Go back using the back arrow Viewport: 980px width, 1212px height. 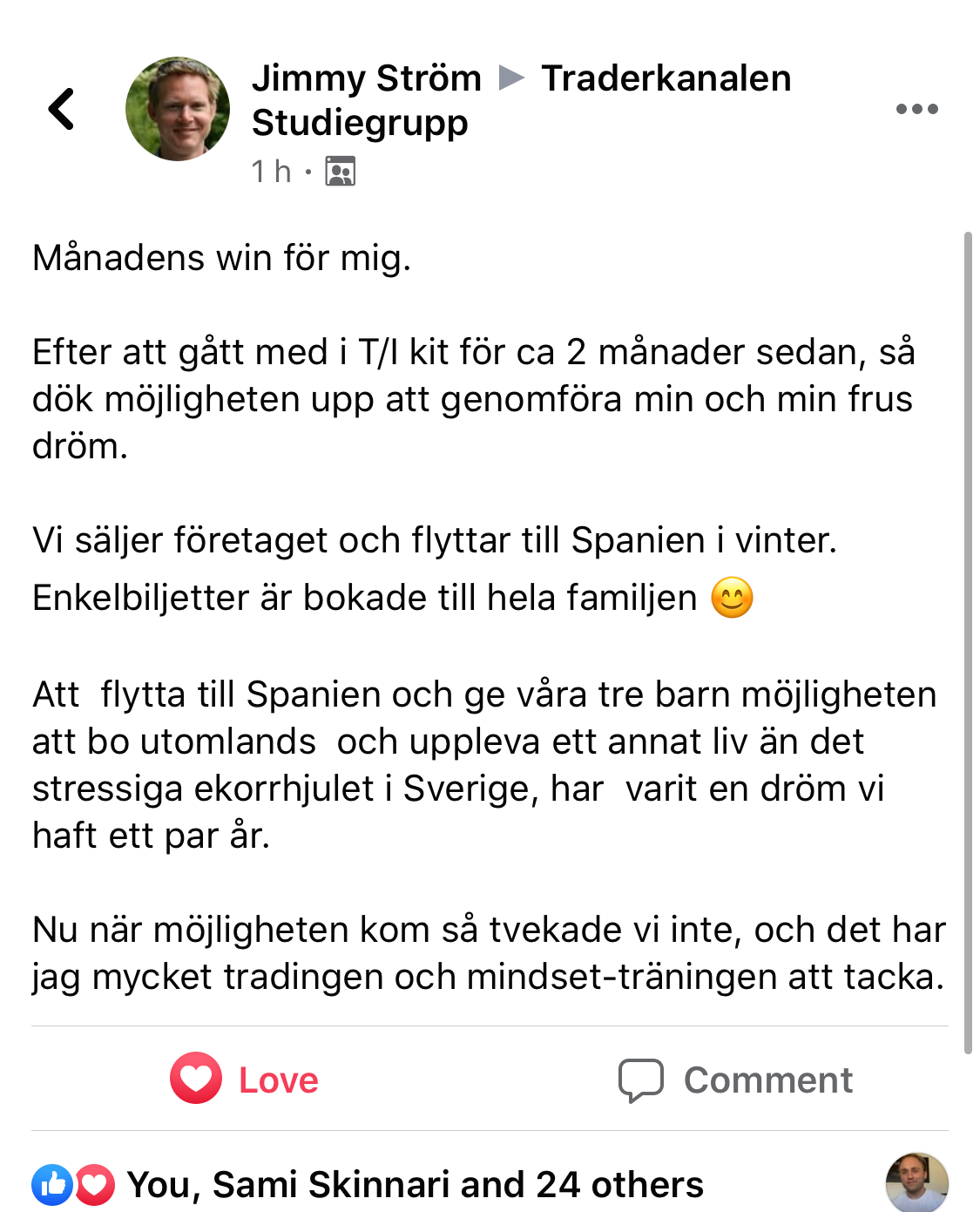(x=61, y=109)
